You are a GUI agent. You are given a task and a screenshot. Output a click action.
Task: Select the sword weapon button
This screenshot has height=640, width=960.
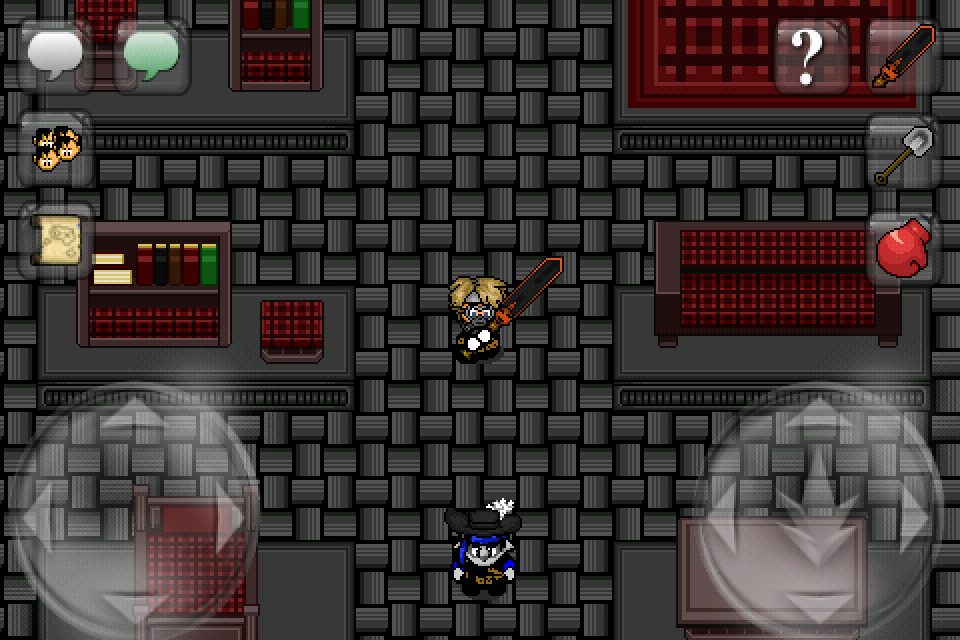coord(903,57)
